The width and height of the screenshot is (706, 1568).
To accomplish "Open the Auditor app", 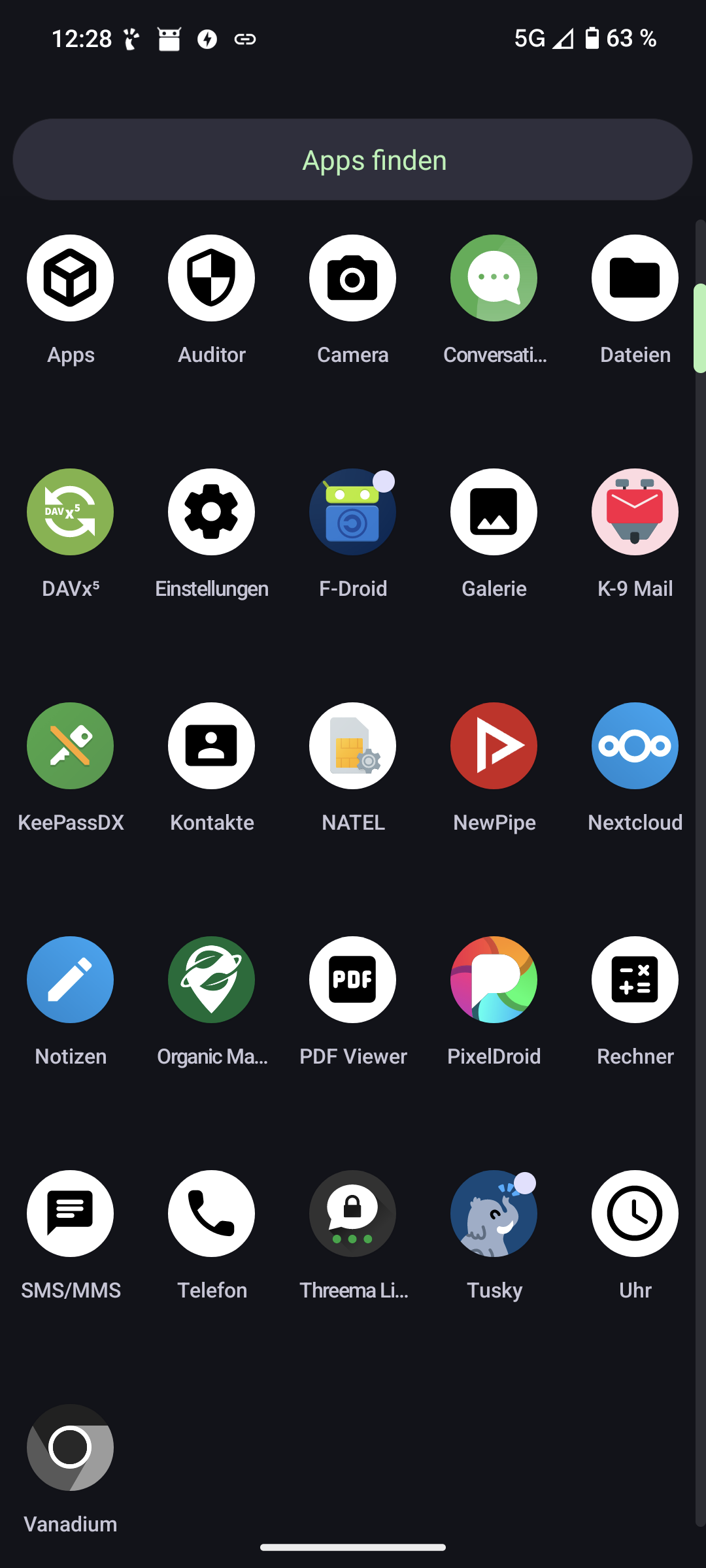I will pos(211,278).
